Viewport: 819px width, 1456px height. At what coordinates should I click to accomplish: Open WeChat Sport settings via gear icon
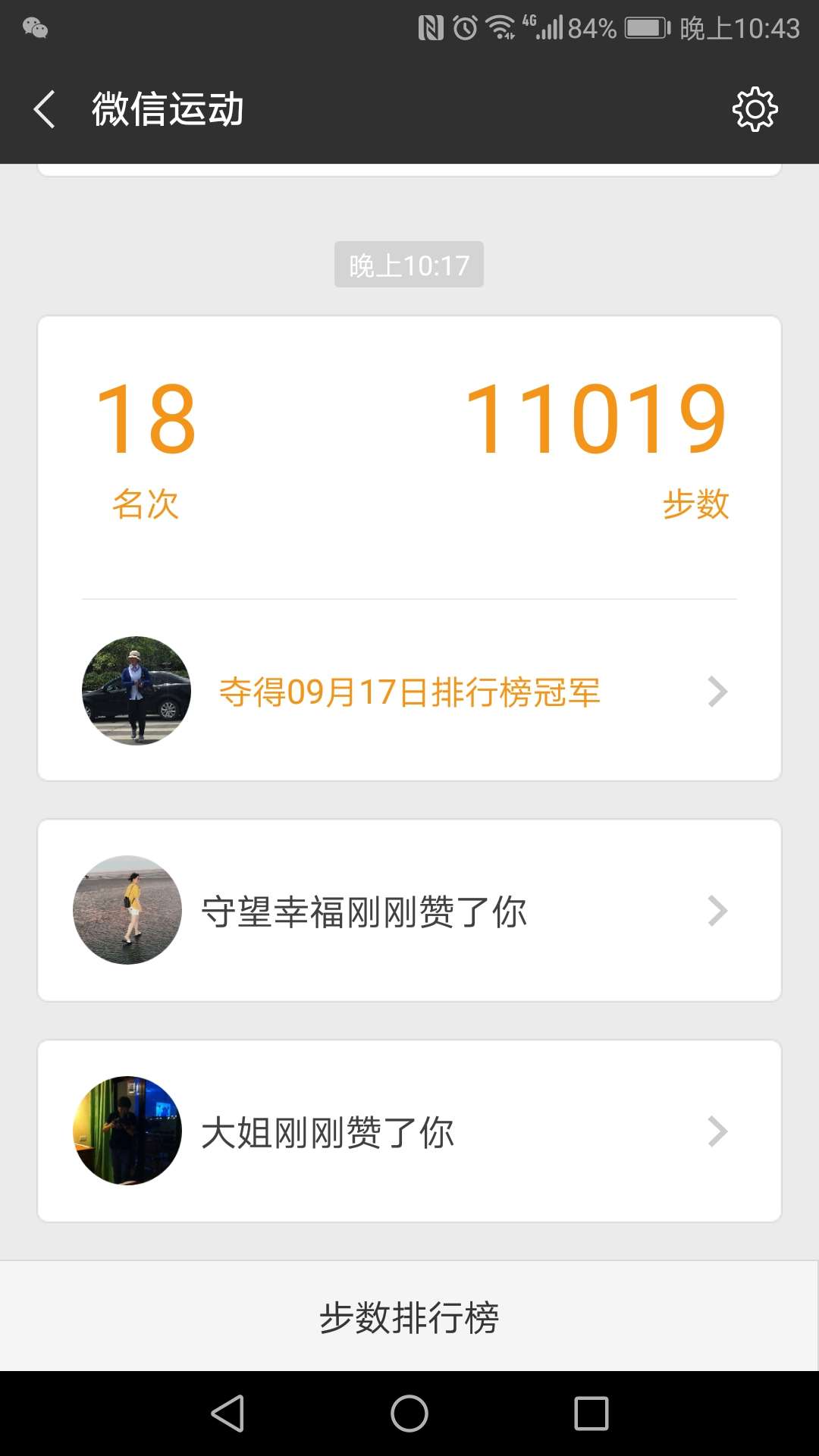pyautogui.click(x=755, y=108)
